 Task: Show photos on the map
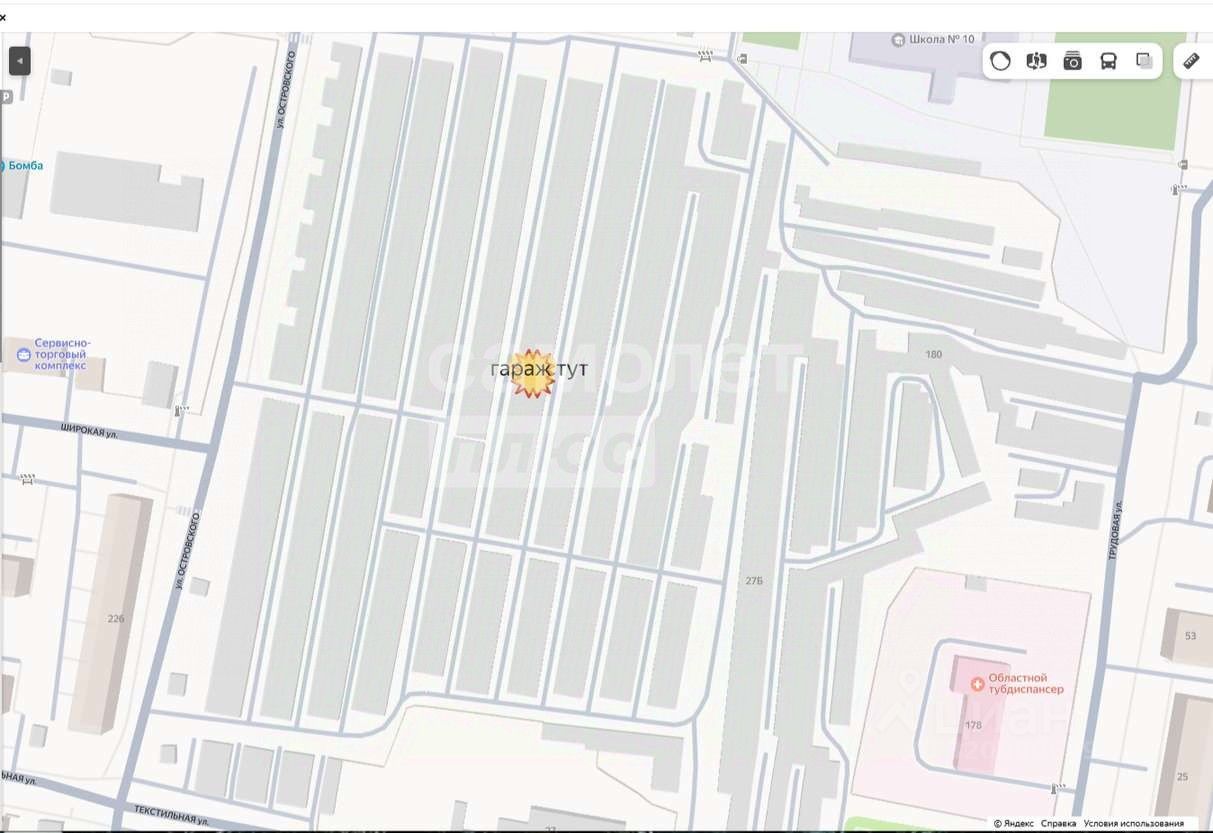click(x=1072, y=61)
